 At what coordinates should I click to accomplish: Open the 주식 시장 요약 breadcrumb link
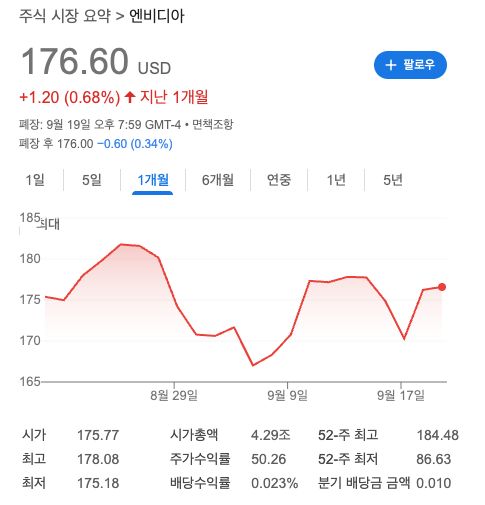65,16
